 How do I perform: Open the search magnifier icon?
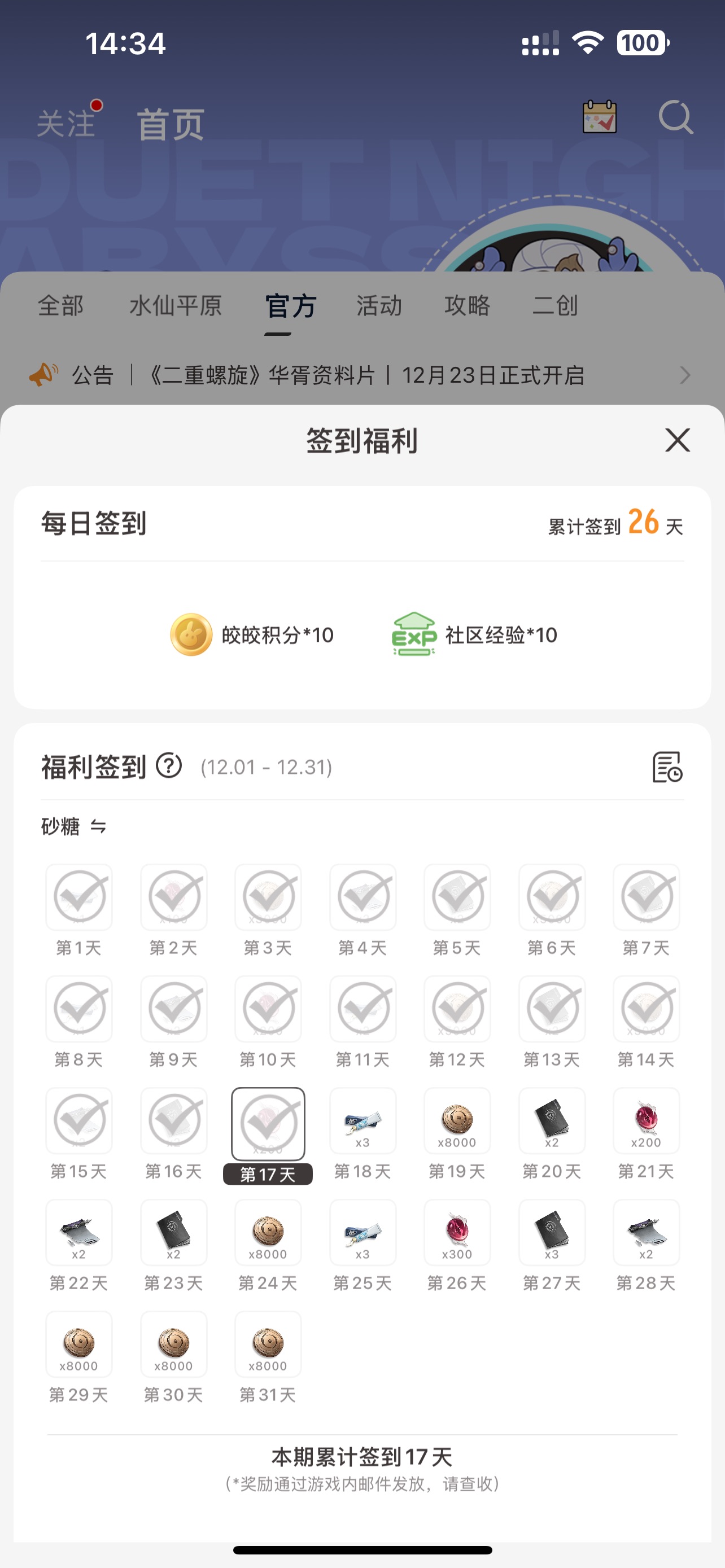675,116
